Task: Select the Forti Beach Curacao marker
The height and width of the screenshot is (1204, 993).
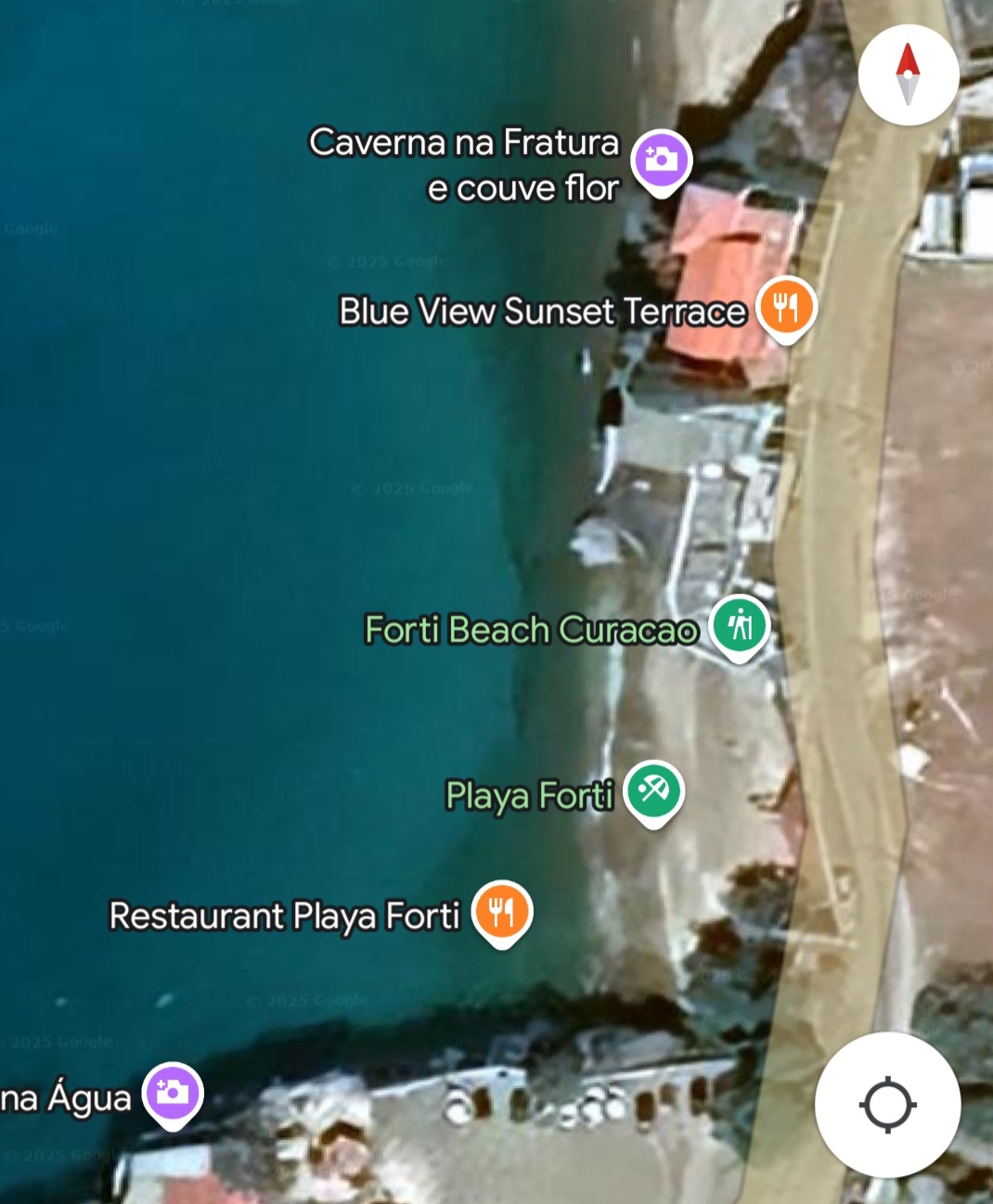Action: 740,624
